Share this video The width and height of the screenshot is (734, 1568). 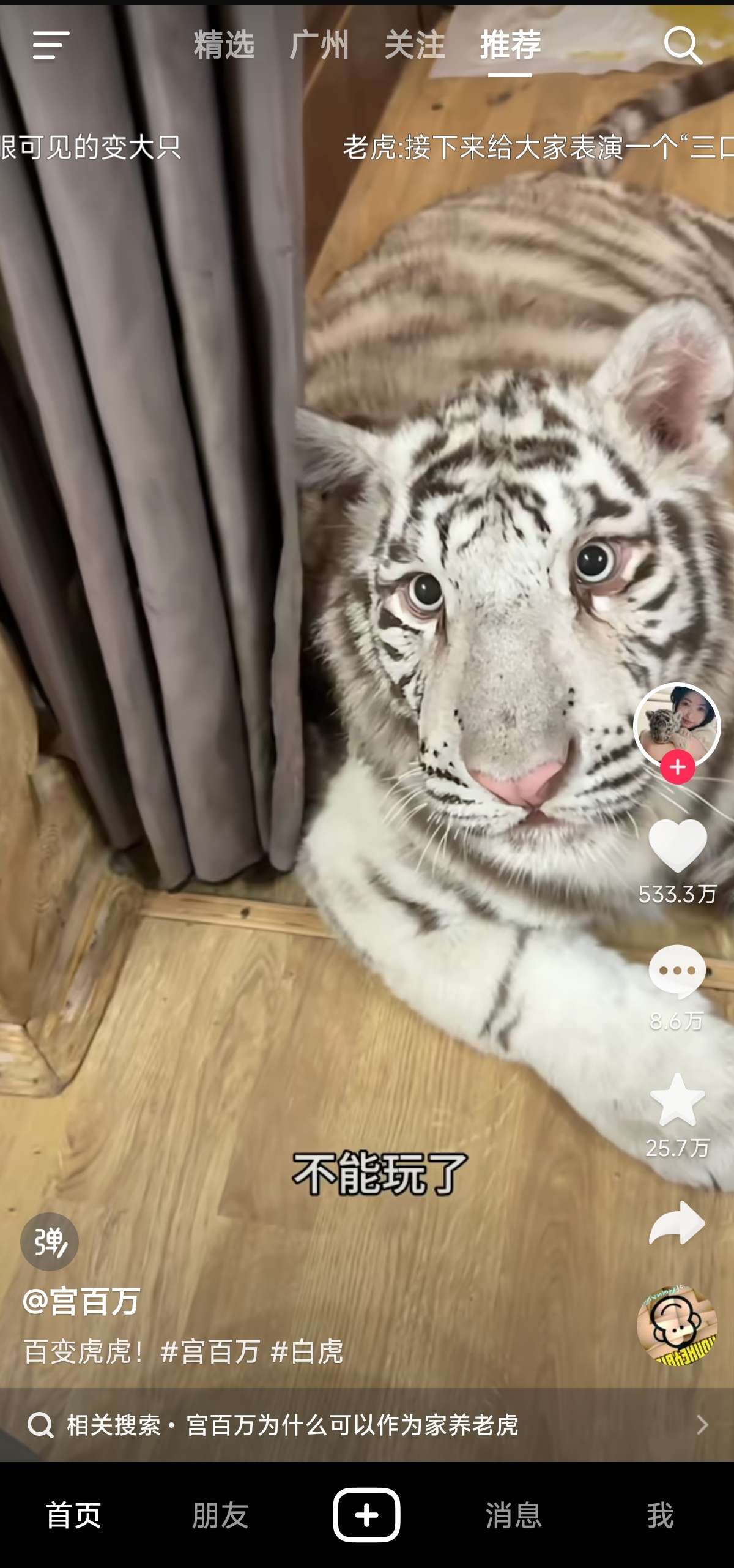click(x=677, y=1223)
